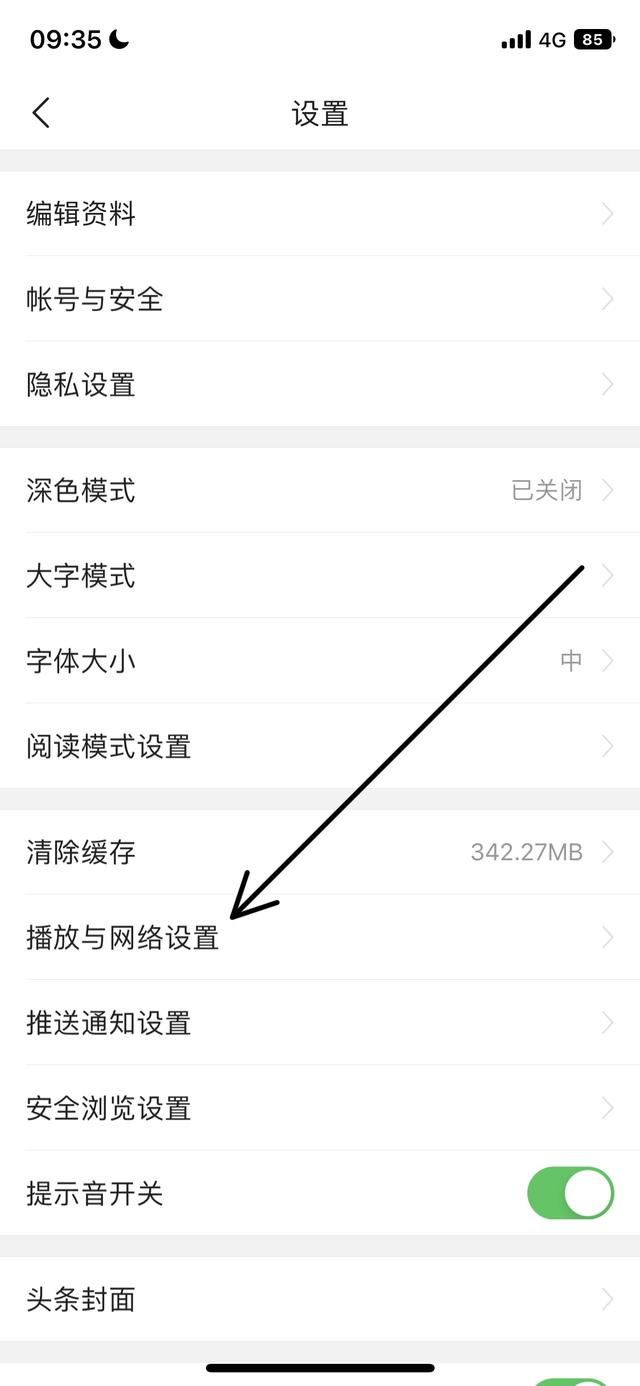The width and height of the screenshot is (640, 1386).
Task: Open 大字模式 (Large text mode)
Action: pyautogui.click(x=320, y=576)
